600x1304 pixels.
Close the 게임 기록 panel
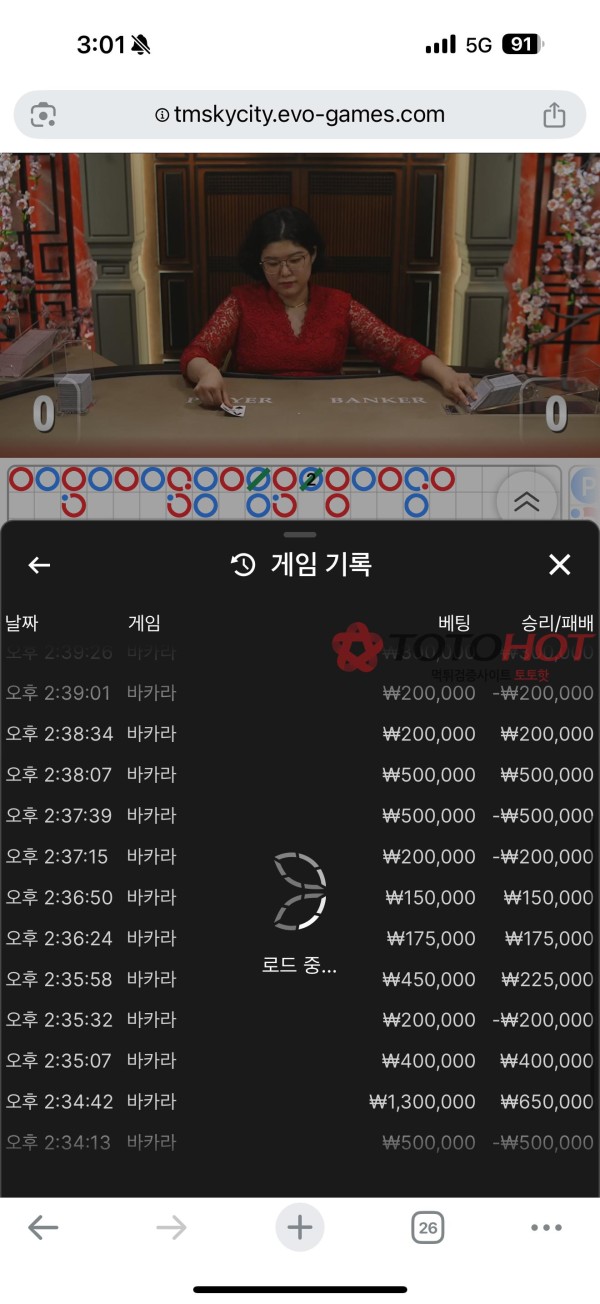click(x=559, y=565)
